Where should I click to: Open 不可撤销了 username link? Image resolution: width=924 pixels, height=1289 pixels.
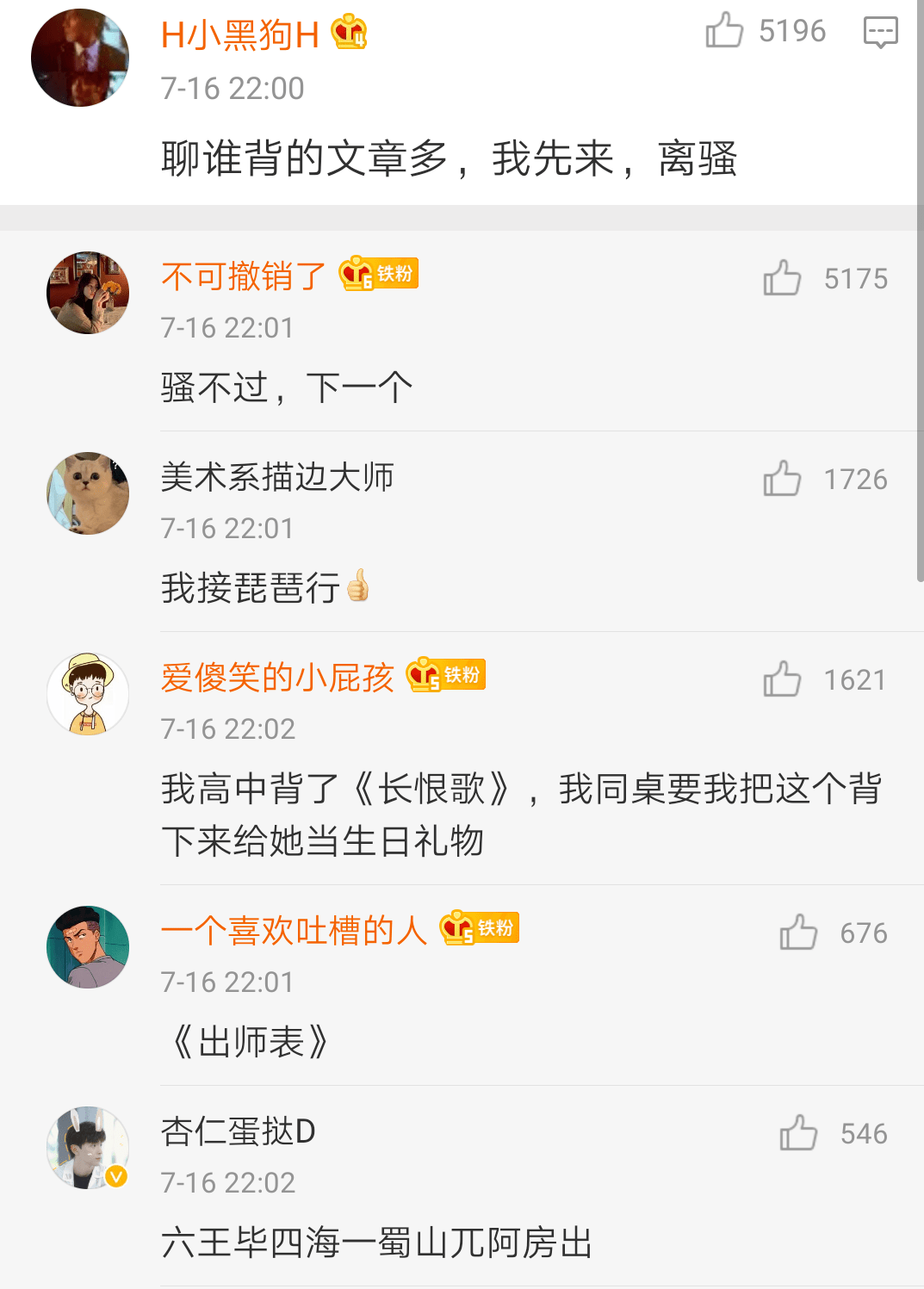click(x=244, y=276)
